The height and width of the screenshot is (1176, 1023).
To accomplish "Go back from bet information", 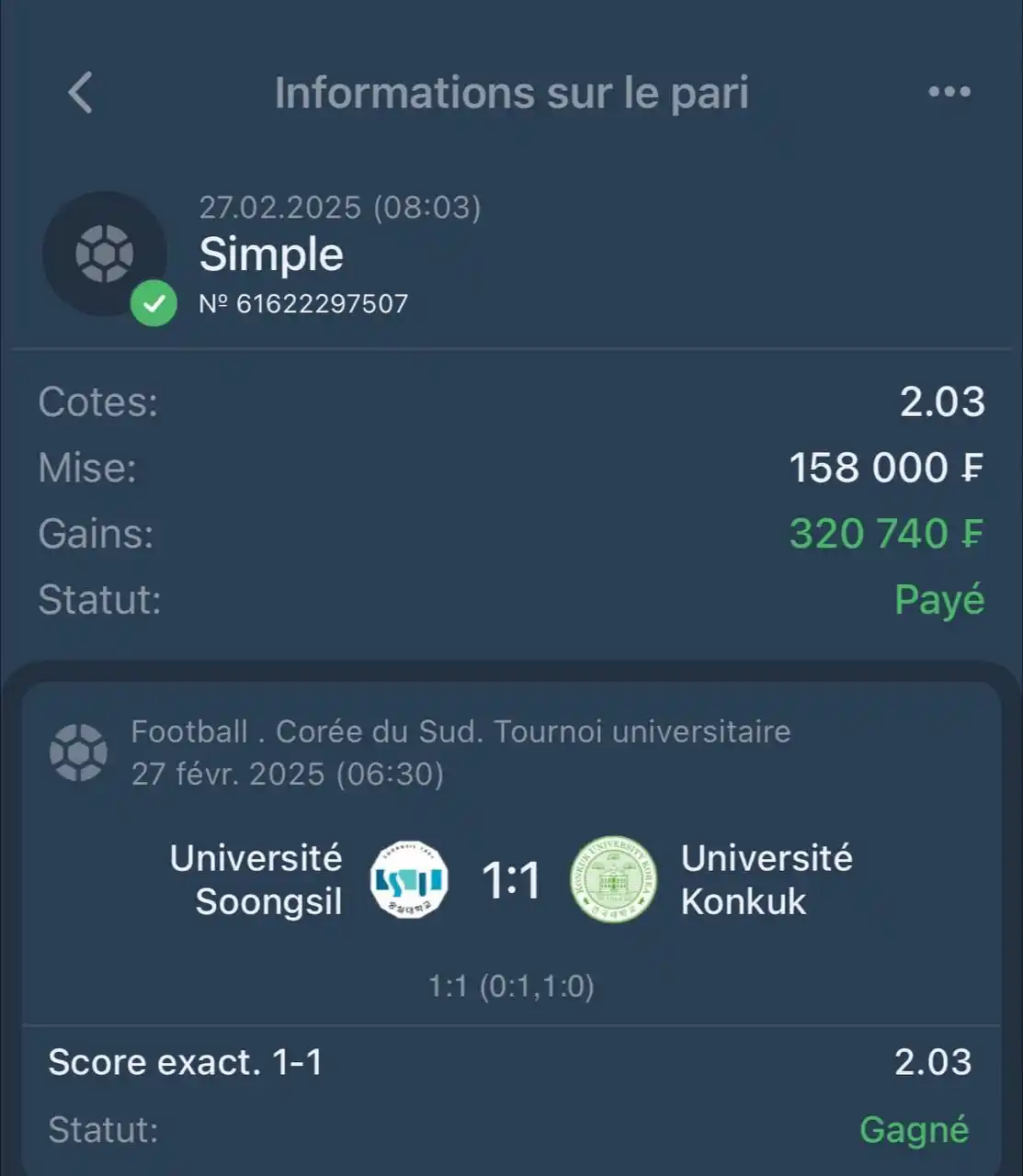I will [x=81, y=93].
